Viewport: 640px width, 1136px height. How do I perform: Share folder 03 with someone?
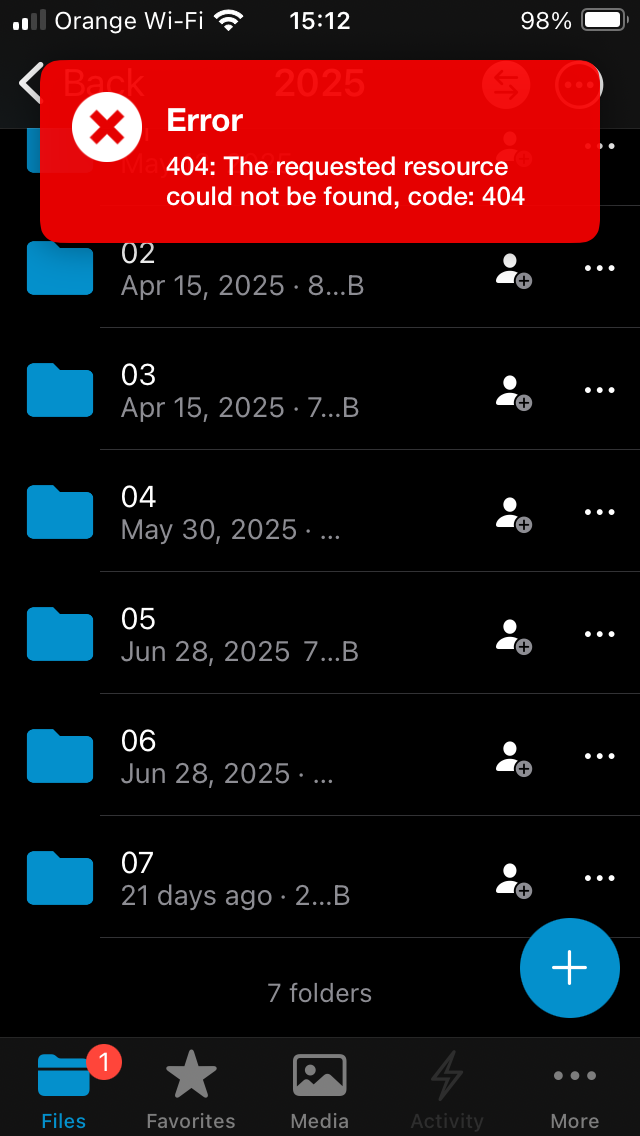click(x=513, y=390)
